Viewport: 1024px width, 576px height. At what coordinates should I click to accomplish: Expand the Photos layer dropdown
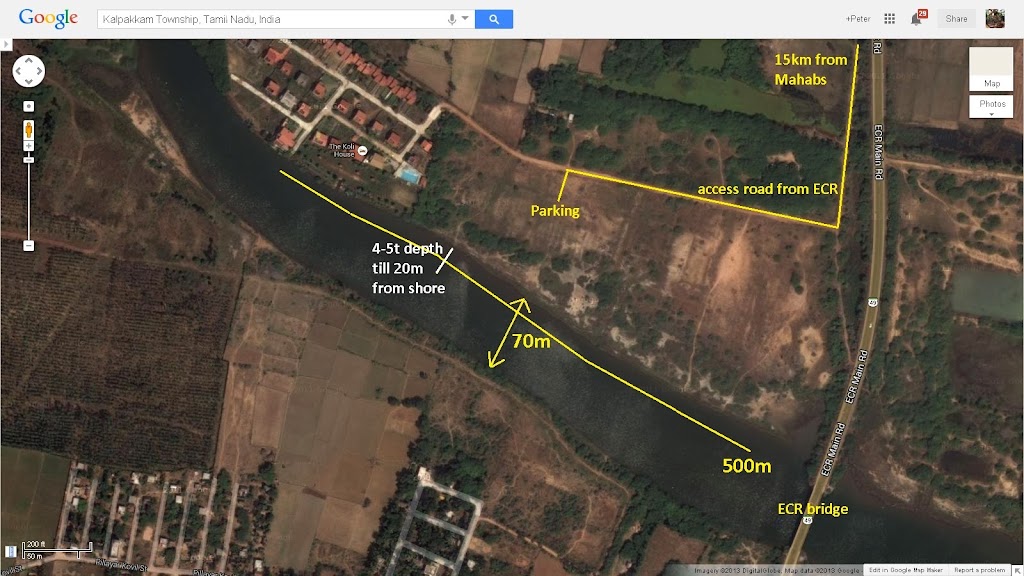coord(991,107)
